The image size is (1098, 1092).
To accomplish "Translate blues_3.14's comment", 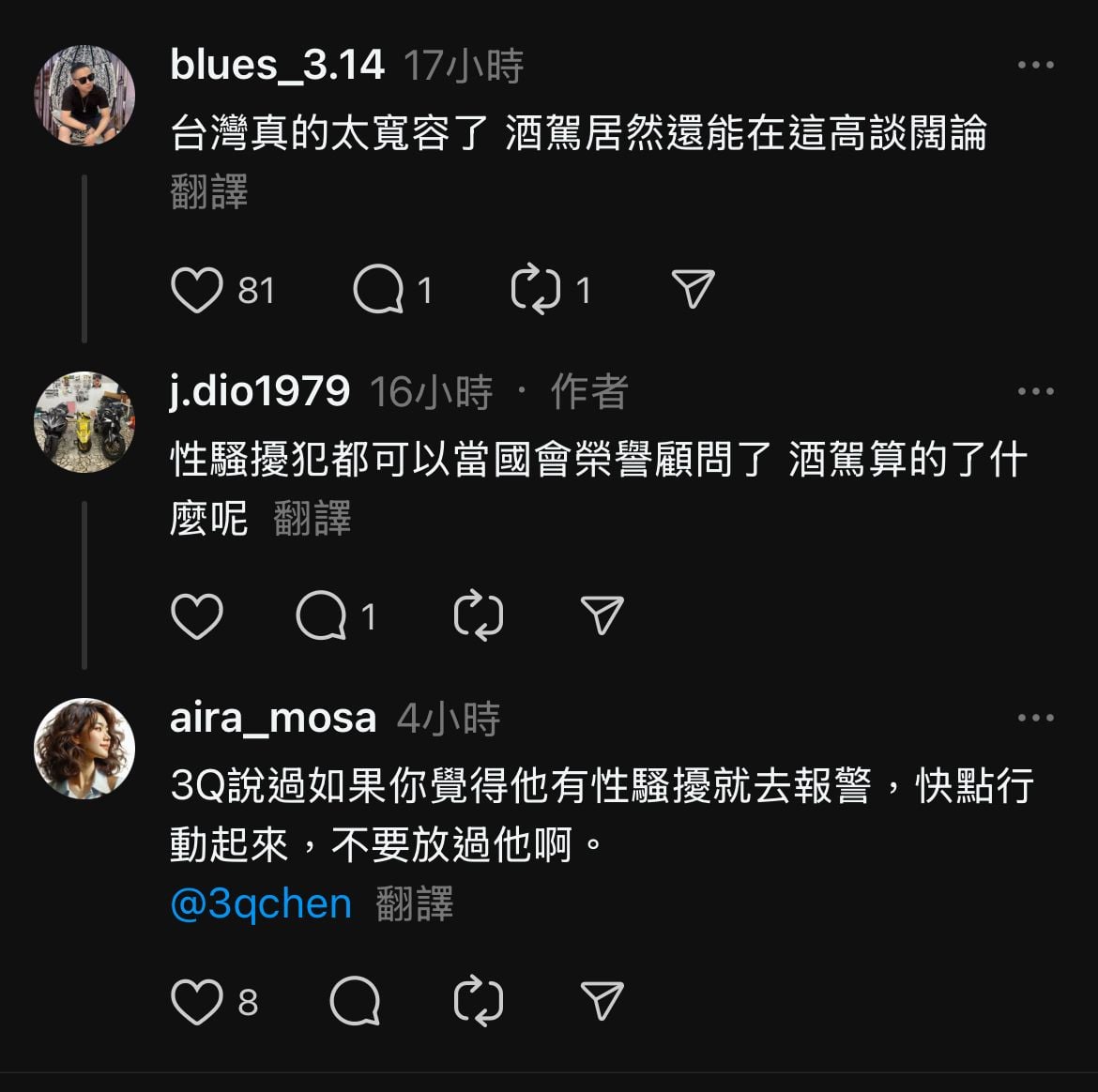I will 208,191.
